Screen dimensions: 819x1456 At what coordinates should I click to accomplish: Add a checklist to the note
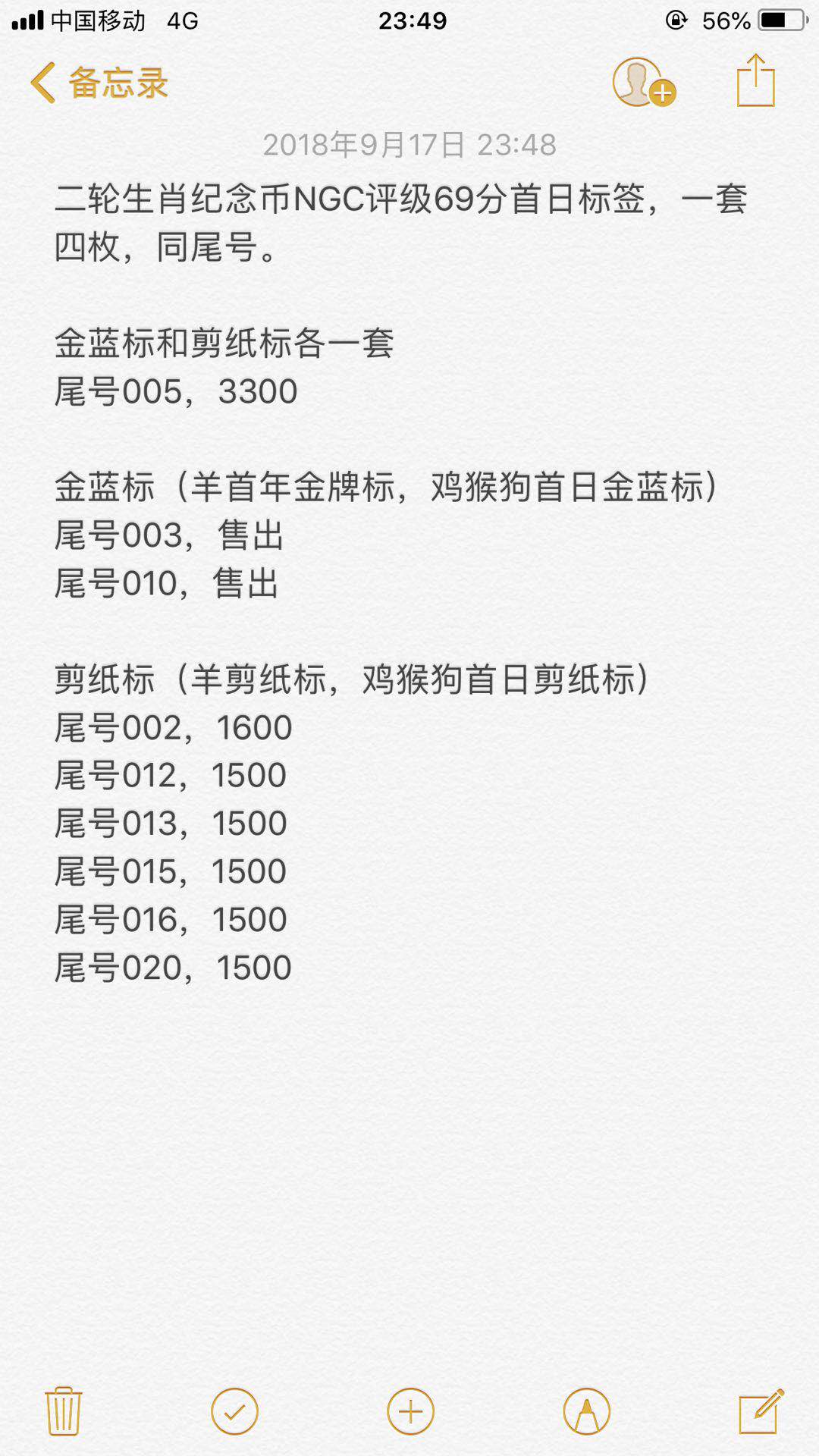click(x=234, y=1411)
